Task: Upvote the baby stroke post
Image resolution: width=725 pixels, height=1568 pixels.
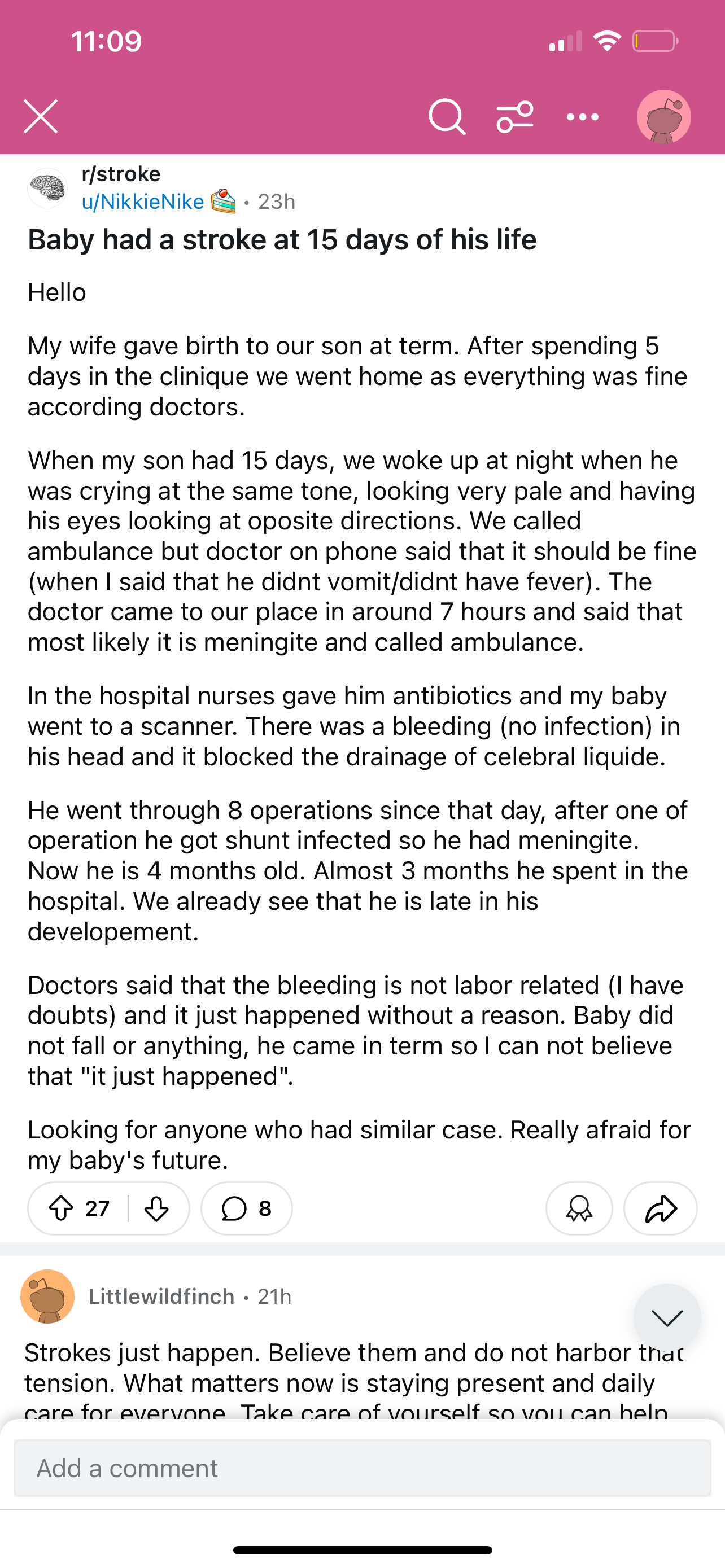Action: point(61,1208)
